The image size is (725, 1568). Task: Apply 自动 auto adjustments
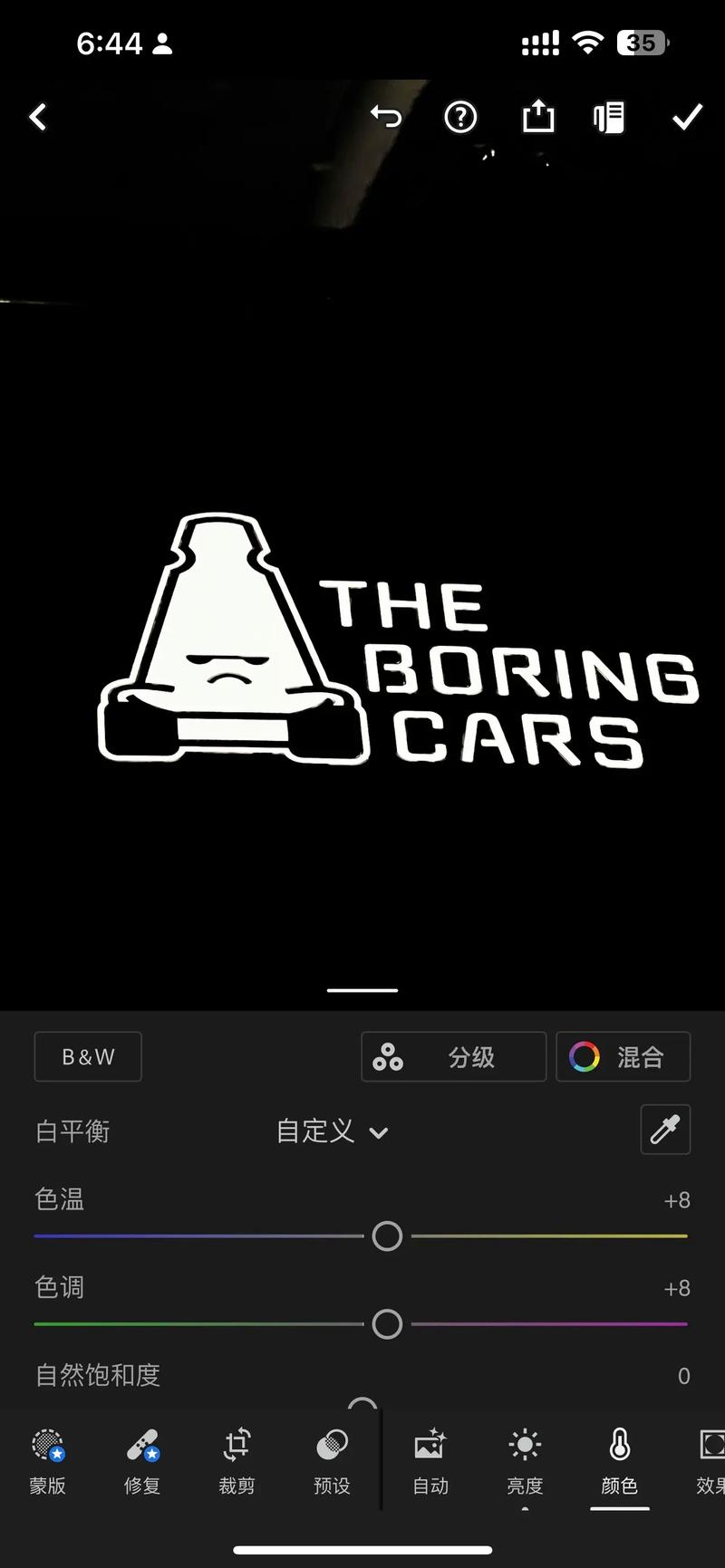click(430, 1461)
